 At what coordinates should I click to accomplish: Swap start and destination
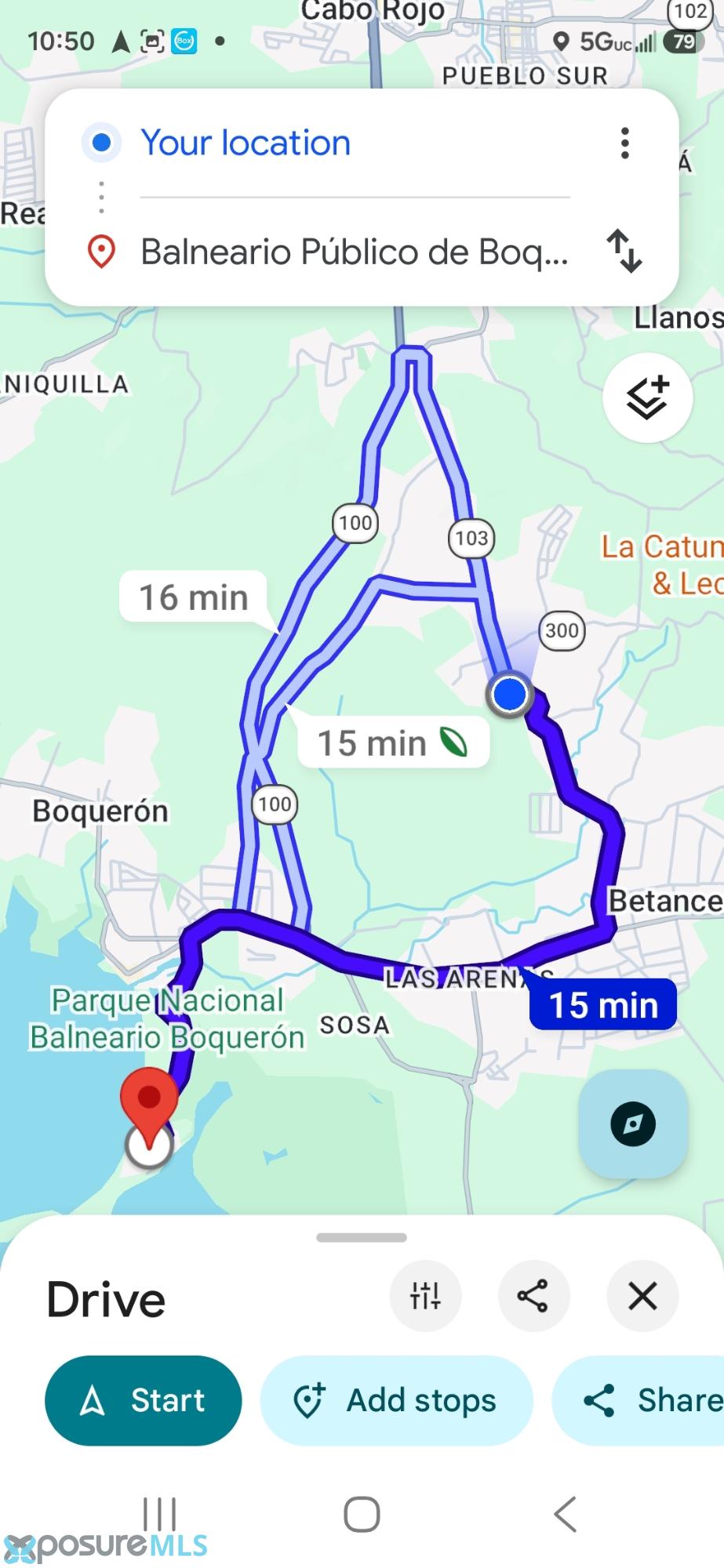pyautogui.click(x=624, y=251)
